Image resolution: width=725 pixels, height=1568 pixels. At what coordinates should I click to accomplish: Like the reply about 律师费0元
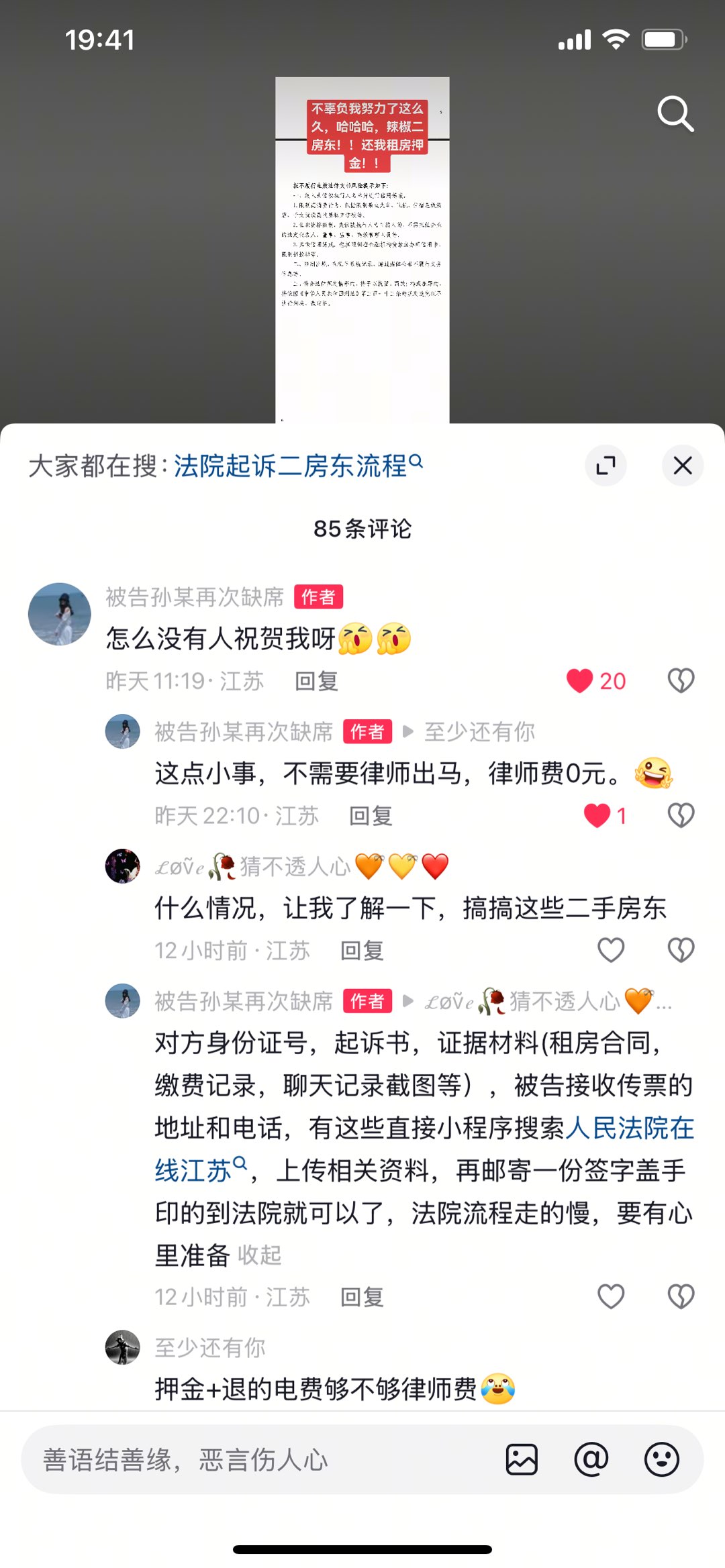pos(597,815)
